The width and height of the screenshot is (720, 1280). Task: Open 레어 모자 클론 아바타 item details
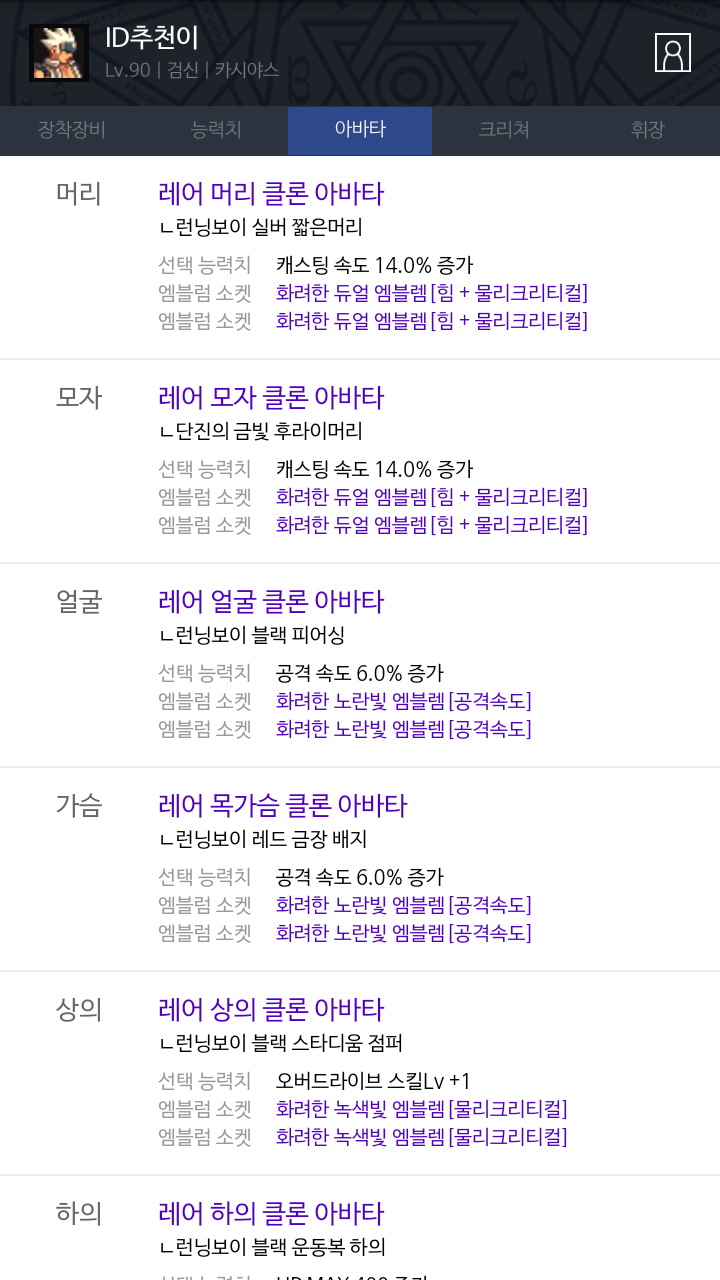click(271, 397)
